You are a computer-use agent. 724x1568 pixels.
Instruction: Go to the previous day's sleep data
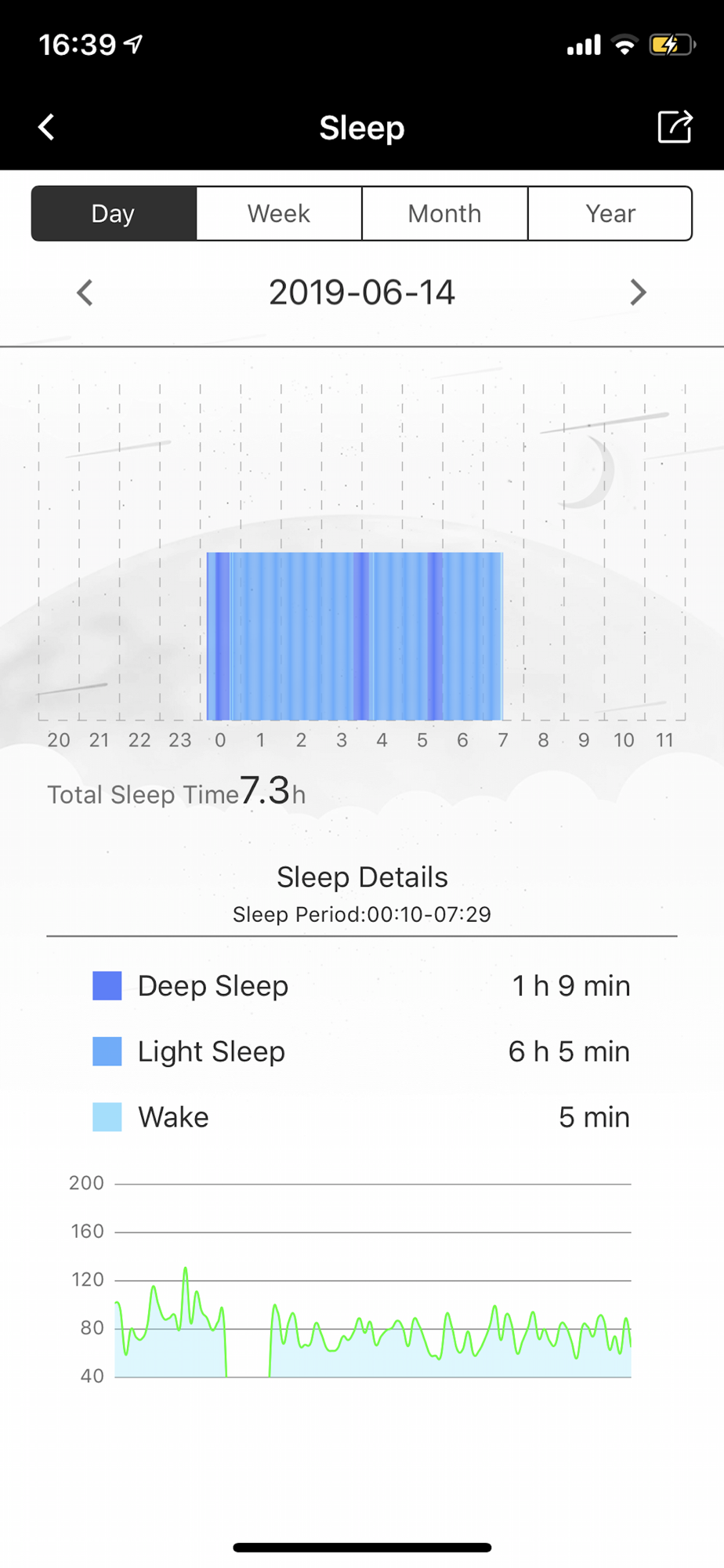coord(85,292)
